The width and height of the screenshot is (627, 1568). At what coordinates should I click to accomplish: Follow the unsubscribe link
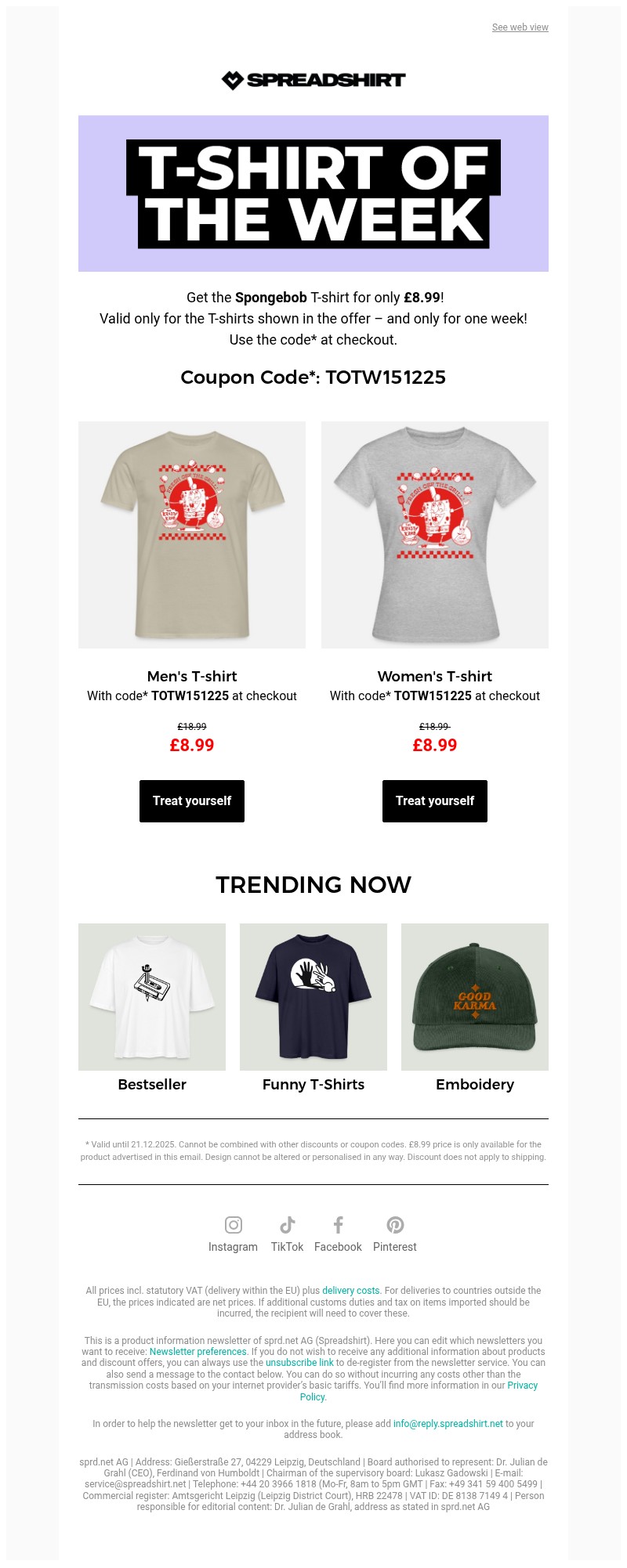click(x=299, y=1363)
